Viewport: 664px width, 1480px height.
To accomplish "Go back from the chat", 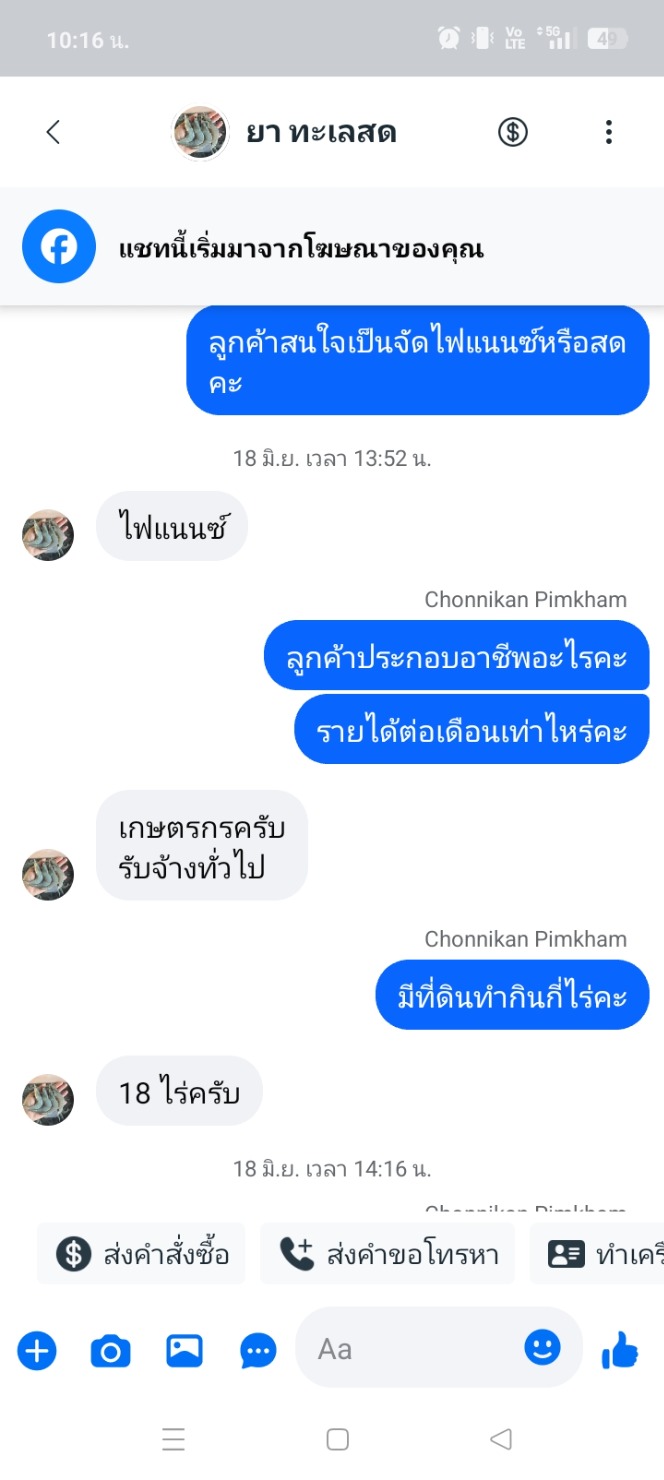I will (x=54, y=132).
